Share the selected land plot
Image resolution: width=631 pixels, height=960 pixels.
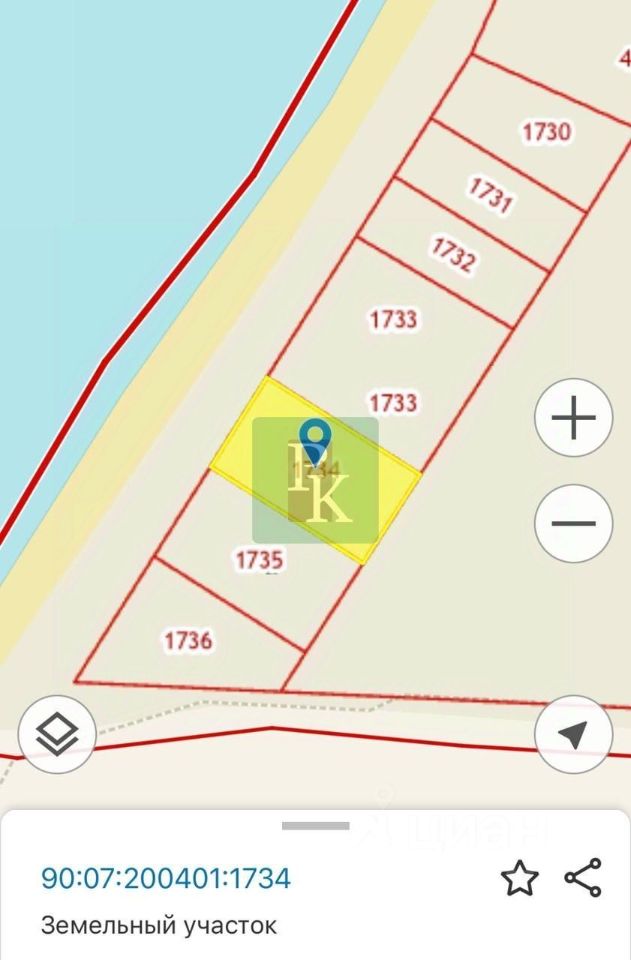coord(583,878)
